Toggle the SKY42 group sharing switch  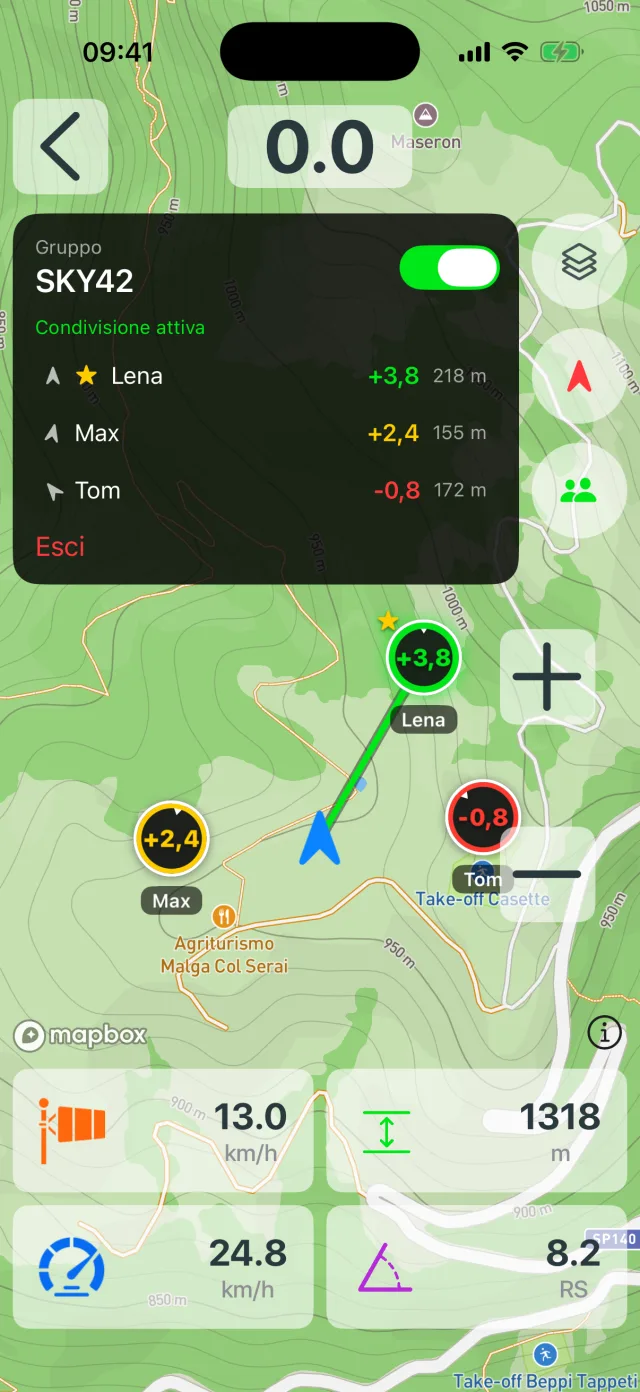(450, 268)
